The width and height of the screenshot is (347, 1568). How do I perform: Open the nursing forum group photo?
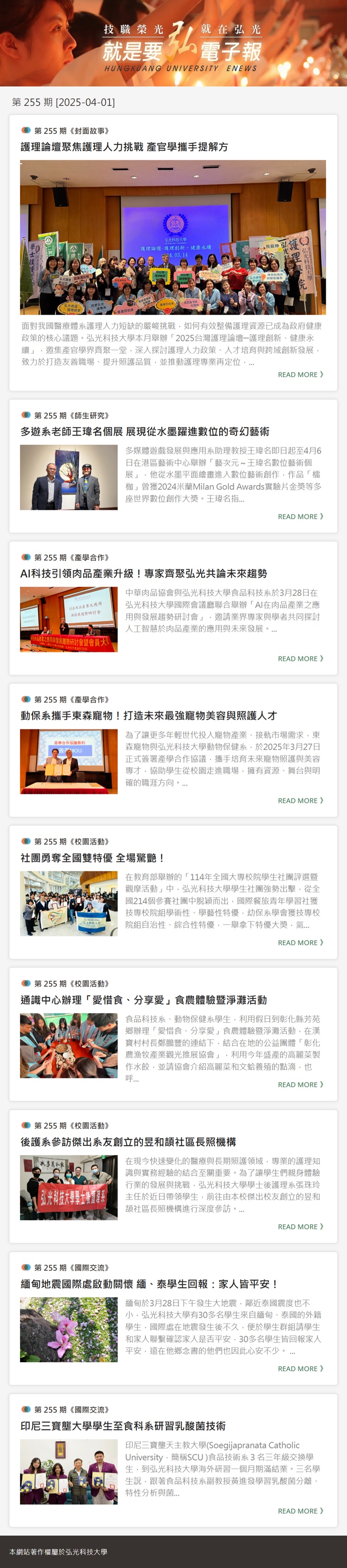[173, 238]
